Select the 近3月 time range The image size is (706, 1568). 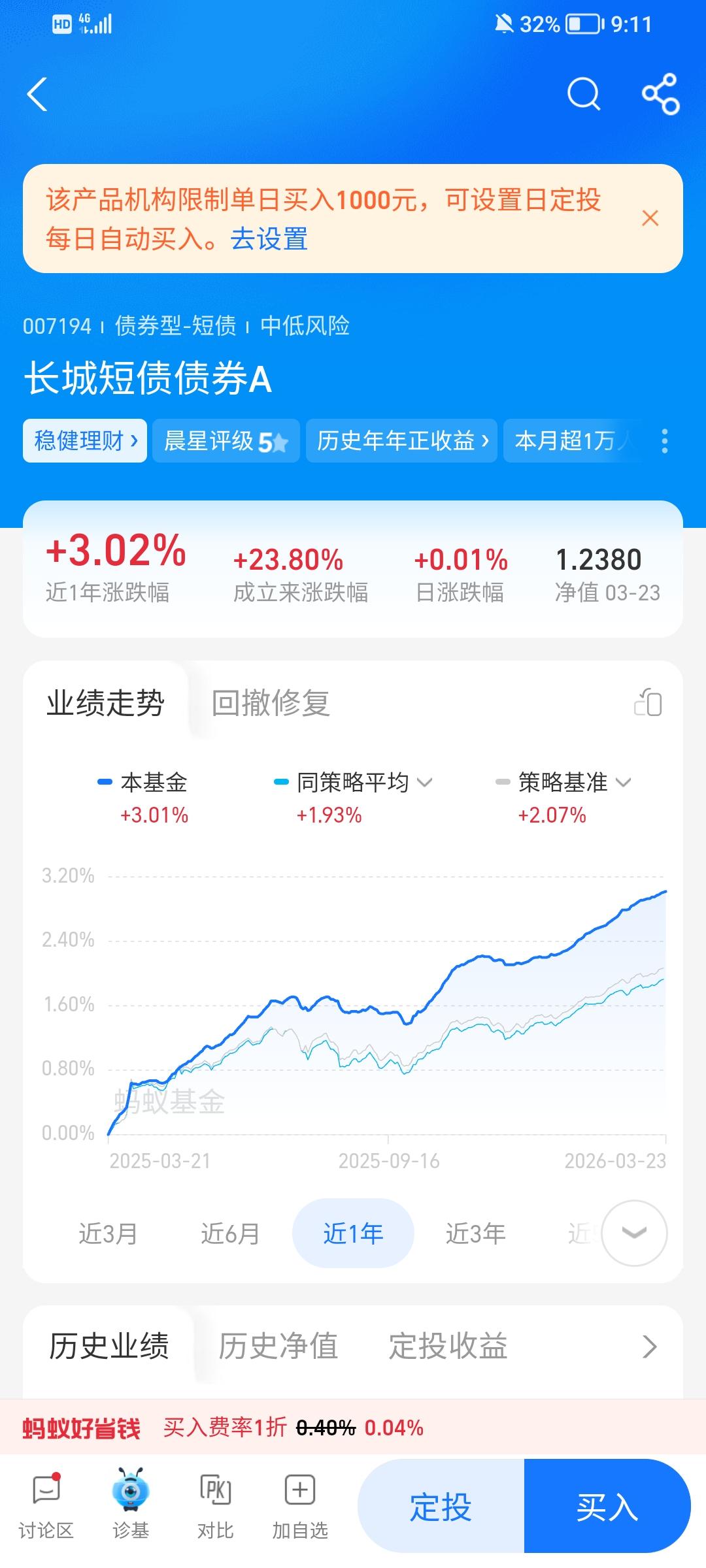110,1233
